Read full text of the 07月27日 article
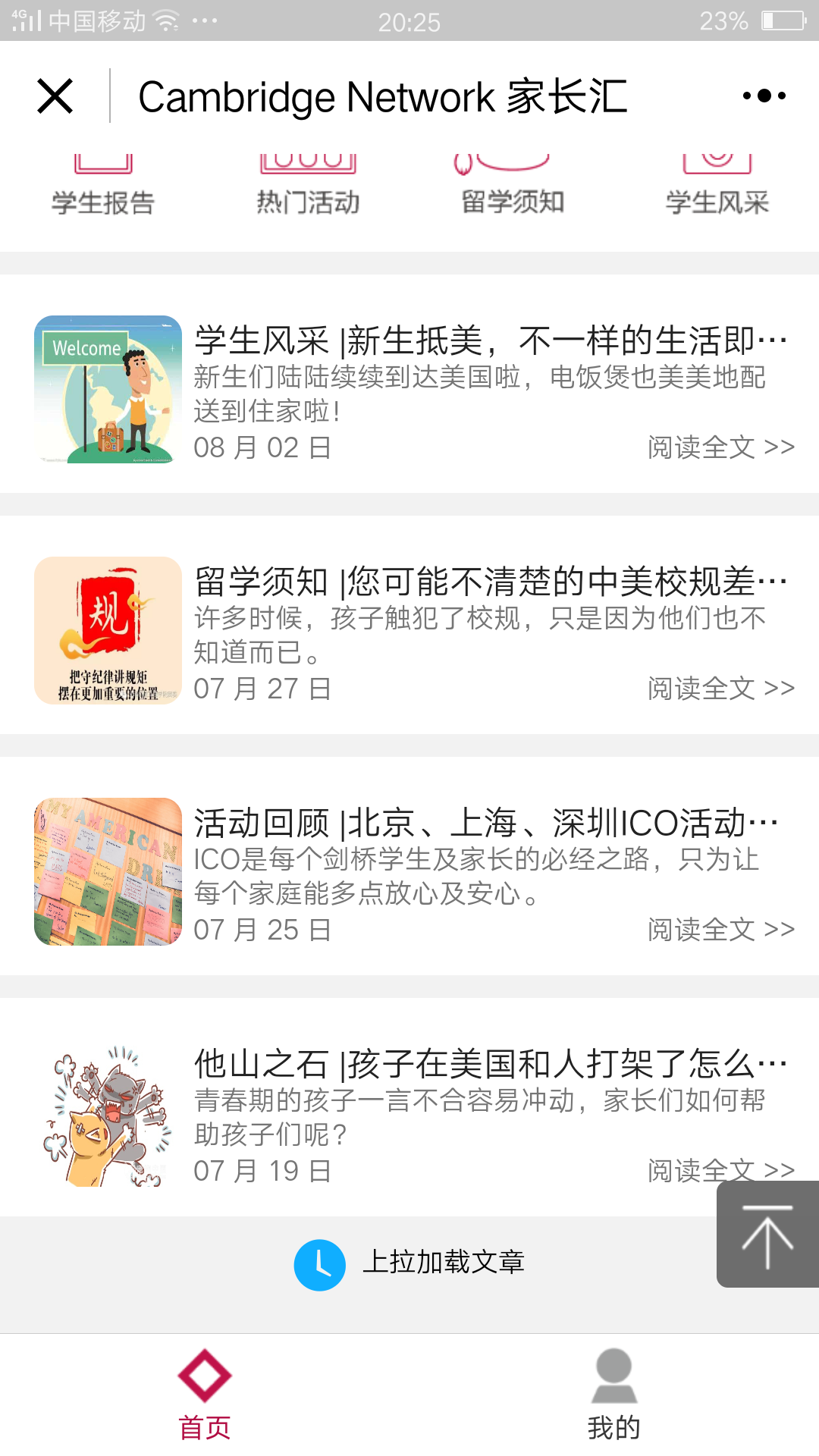 click(x=721, y=689)
